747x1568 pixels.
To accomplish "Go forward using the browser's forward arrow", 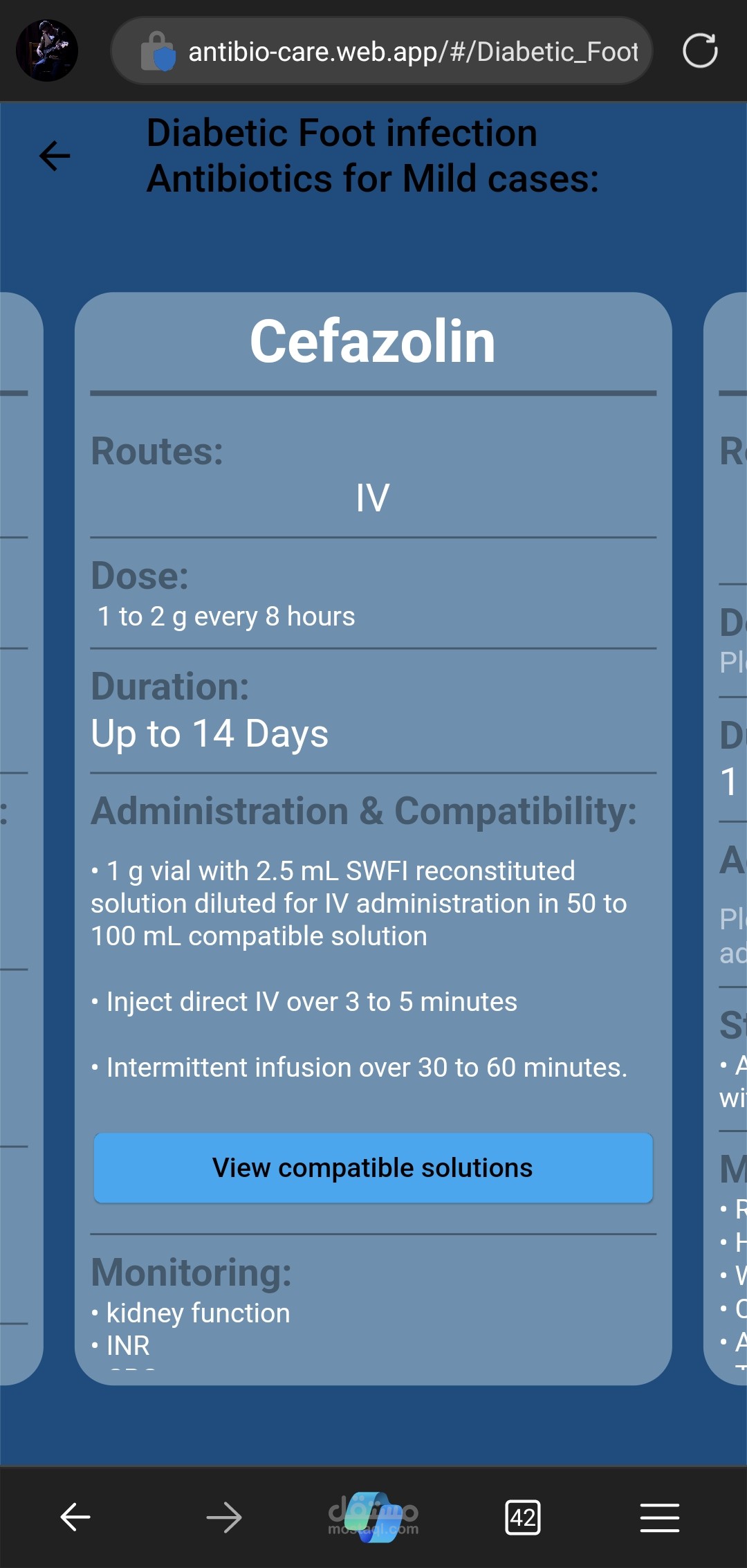I will (x=224, y=1517).
